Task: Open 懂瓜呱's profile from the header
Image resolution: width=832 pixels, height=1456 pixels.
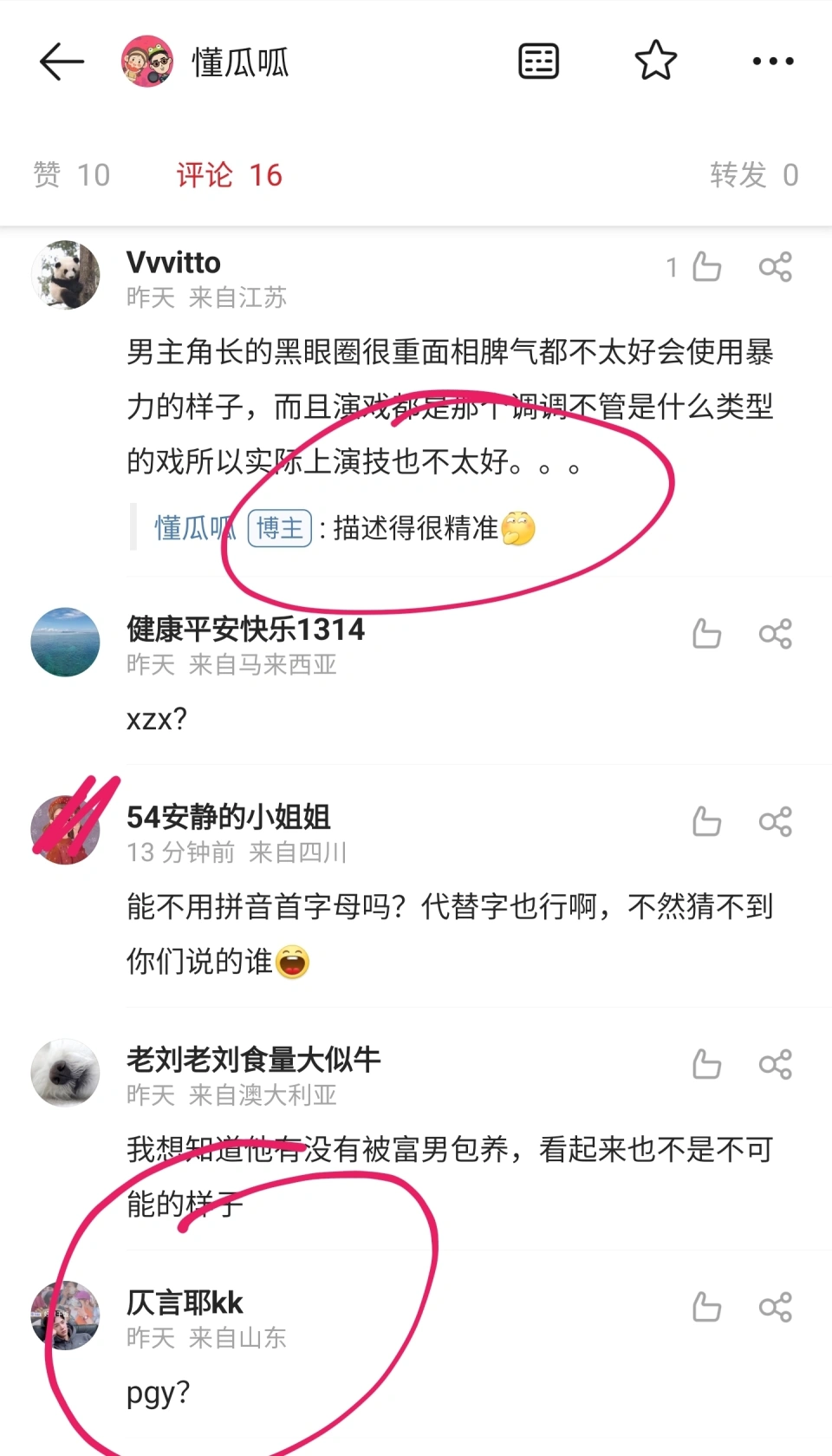Action: click(x=205, y=62)
